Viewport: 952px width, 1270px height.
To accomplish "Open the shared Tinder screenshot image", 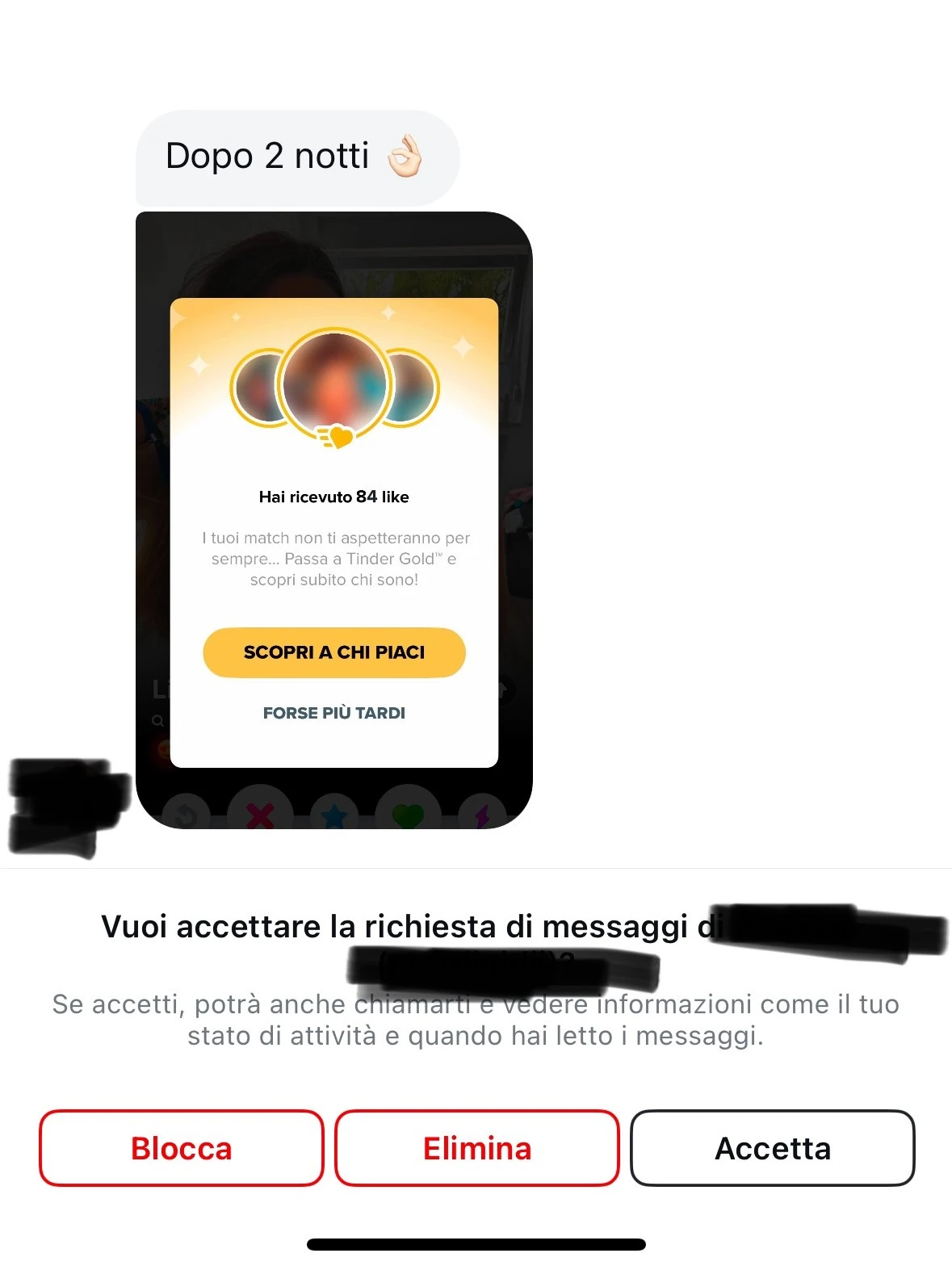I will (x=333, y=520).
